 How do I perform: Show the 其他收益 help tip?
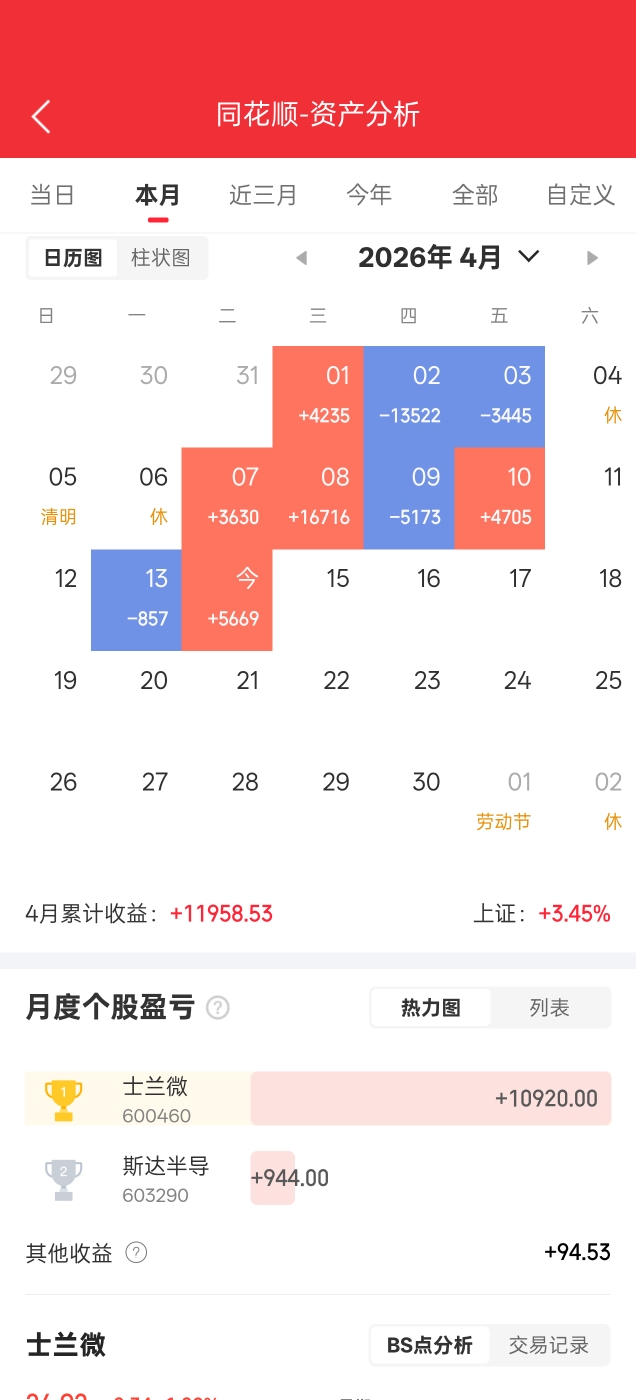point(137,1253)
